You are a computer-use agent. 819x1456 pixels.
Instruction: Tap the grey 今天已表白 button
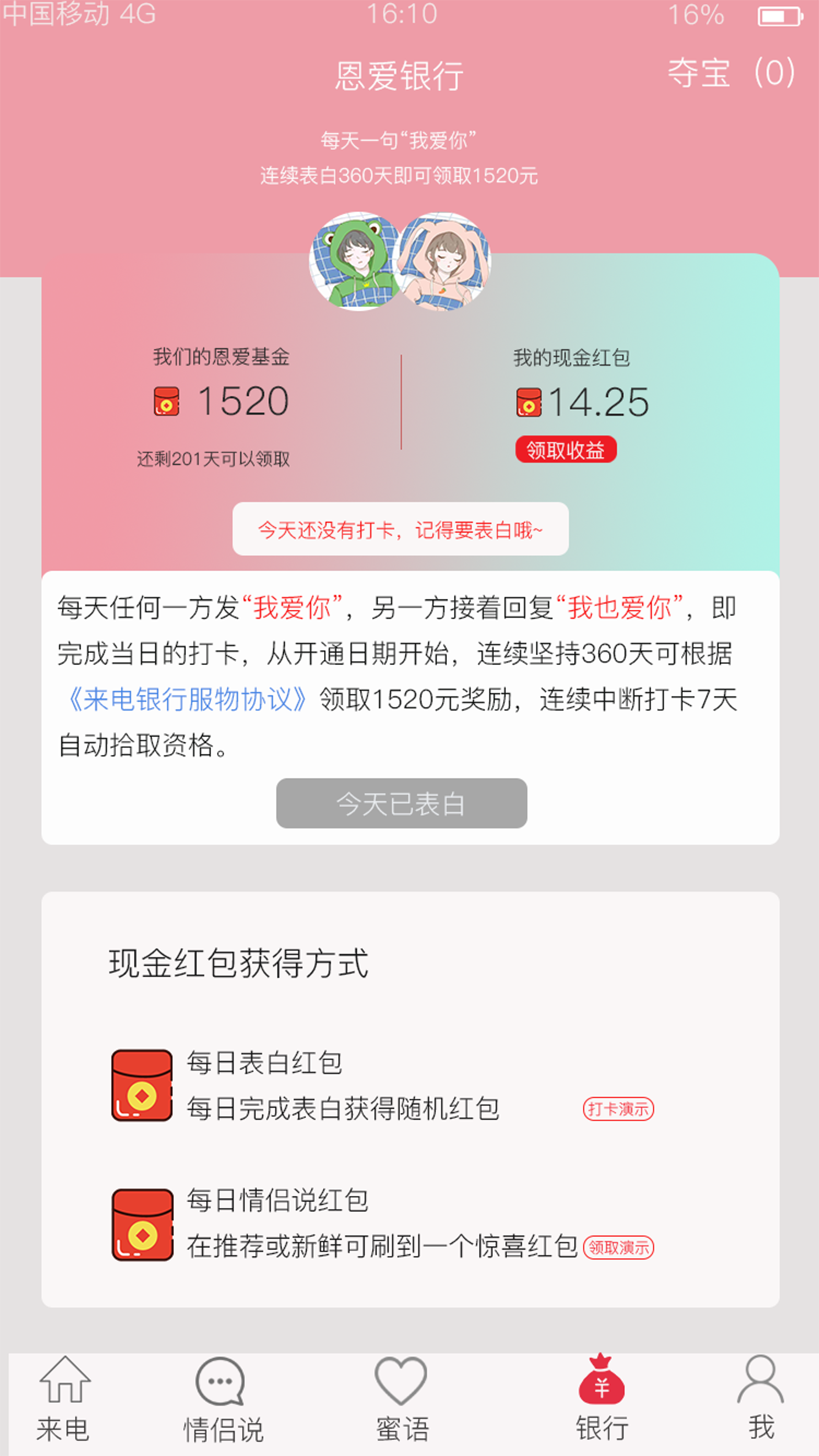click(x=401, y=803)
